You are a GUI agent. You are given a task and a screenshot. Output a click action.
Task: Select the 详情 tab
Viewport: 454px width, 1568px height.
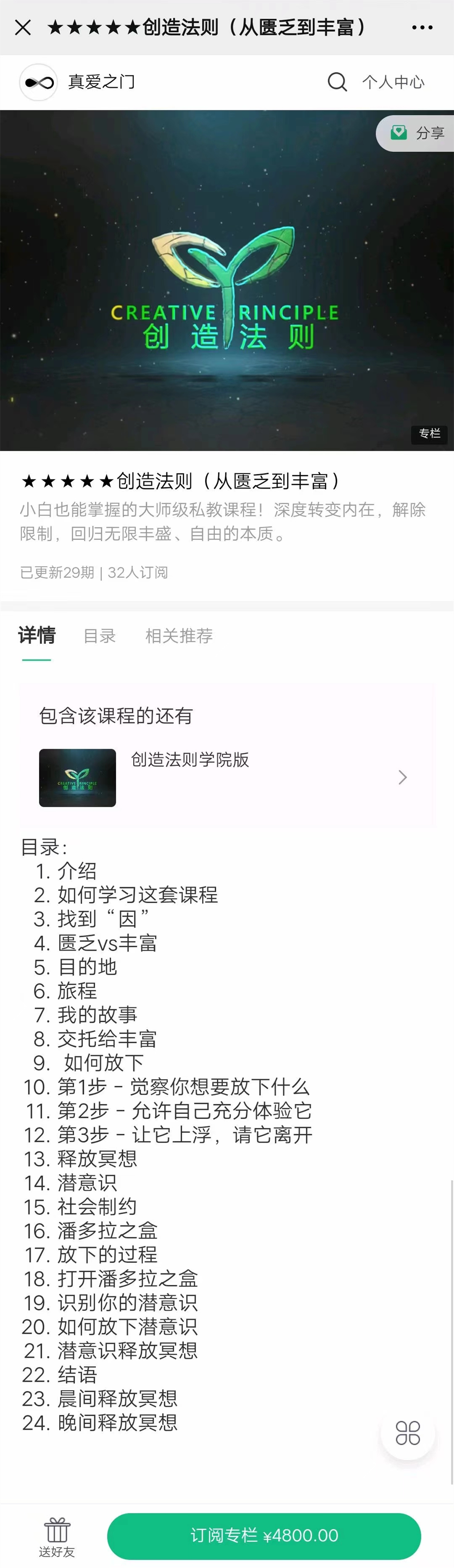[x=37, y=636]
